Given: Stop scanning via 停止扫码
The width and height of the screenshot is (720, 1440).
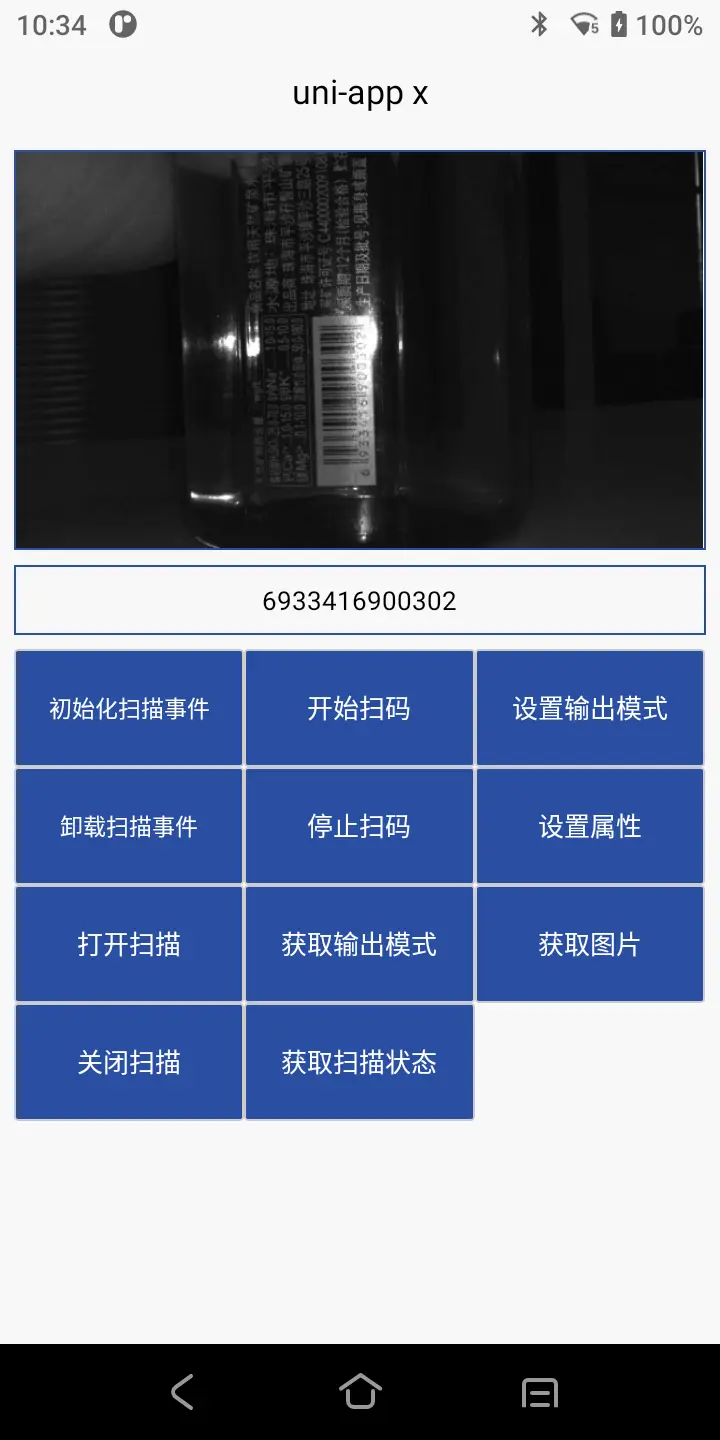Looking at the screenshot, I should [359, 826].
